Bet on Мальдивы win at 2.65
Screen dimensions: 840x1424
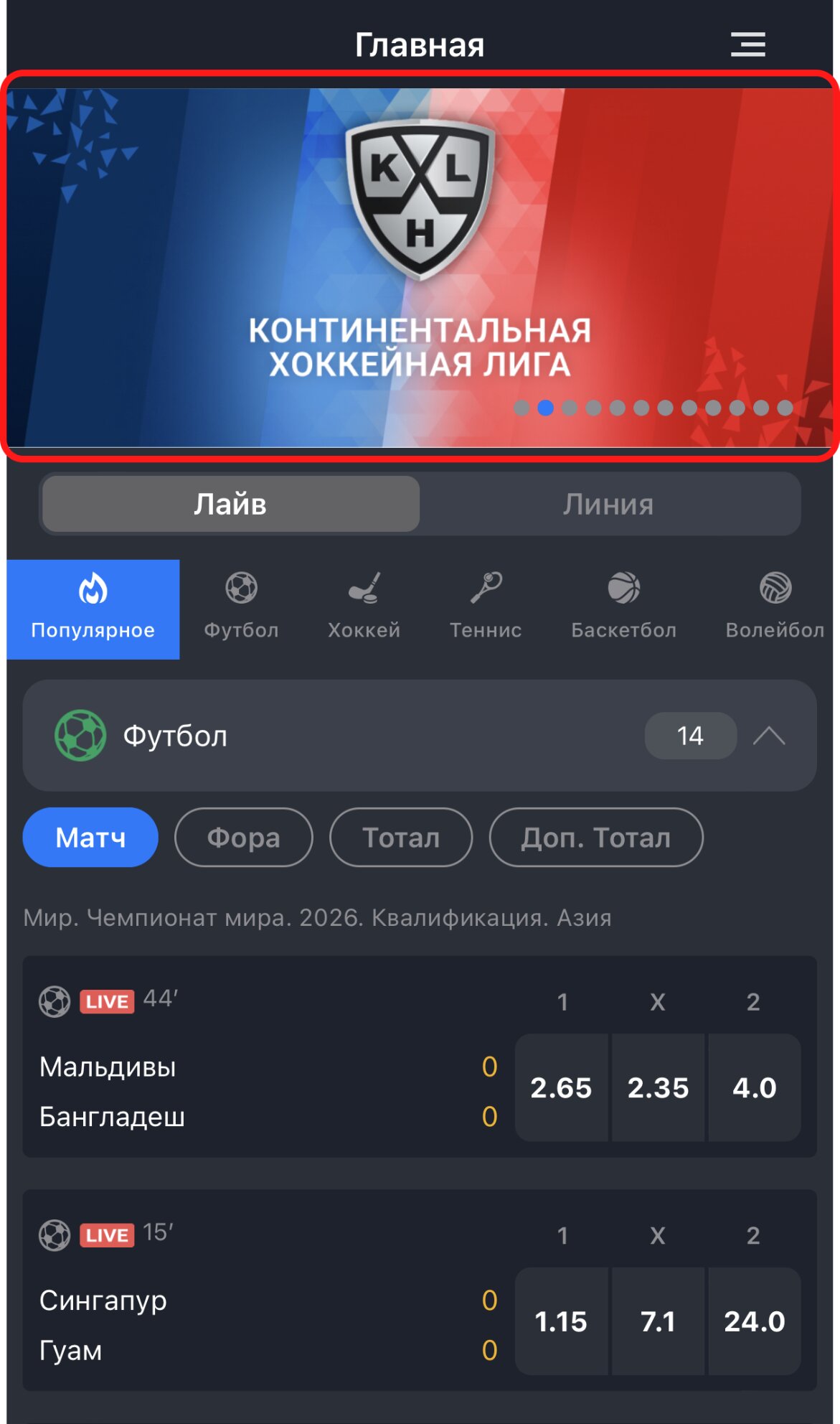tap(561, 1088)
